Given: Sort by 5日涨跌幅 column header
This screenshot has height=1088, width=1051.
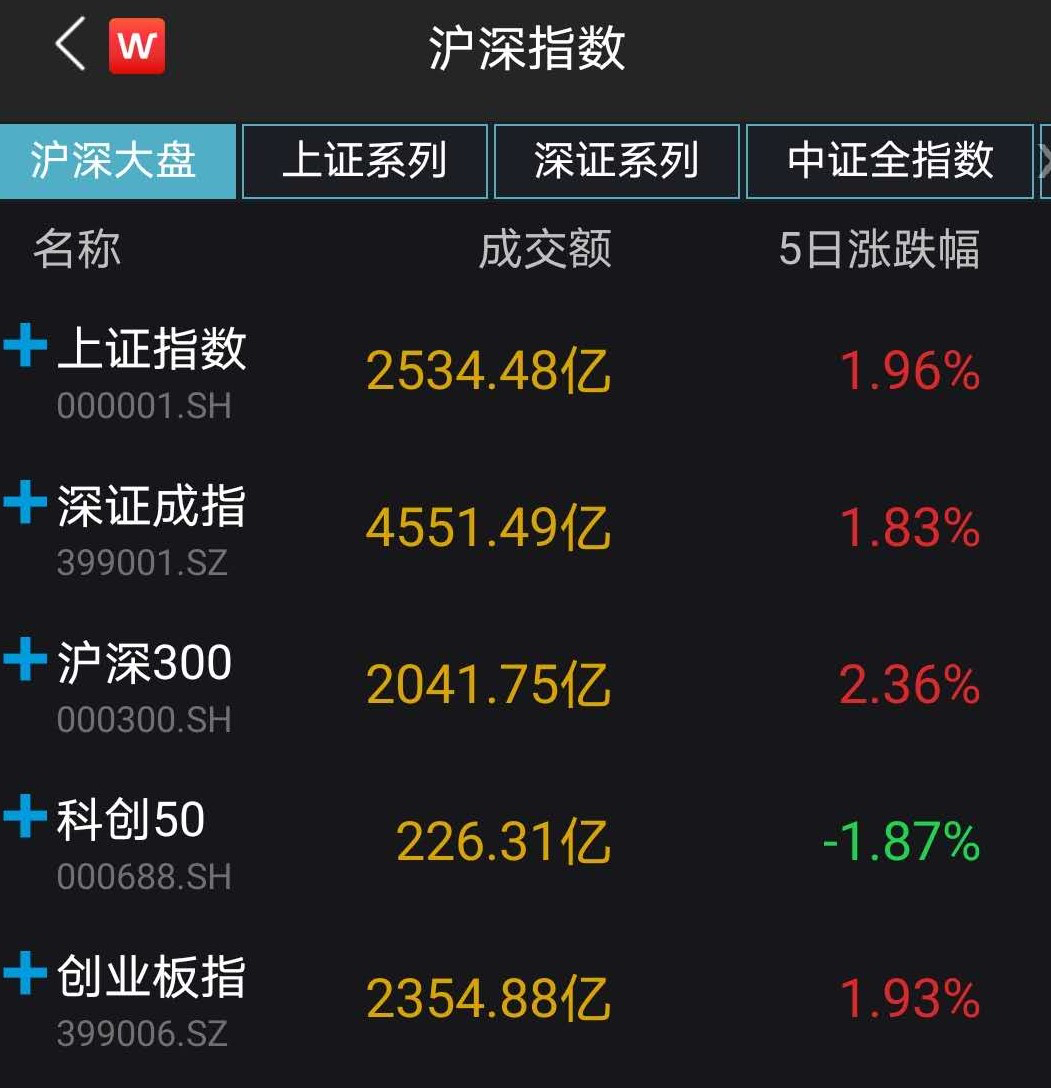Looking at the screenshot, I should pos(878,249).
